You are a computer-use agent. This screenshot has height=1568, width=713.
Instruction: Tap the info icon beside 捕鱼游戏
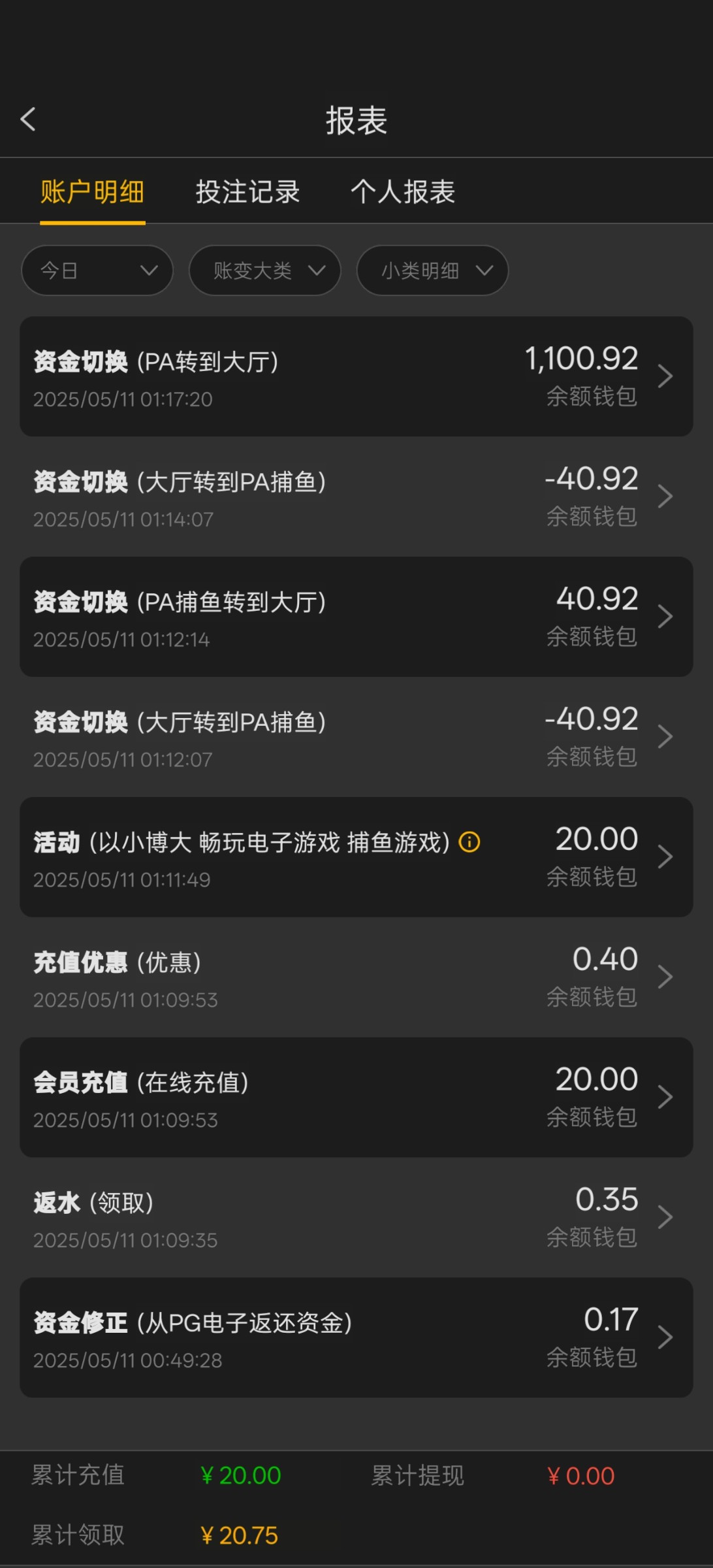pos(469,842)
